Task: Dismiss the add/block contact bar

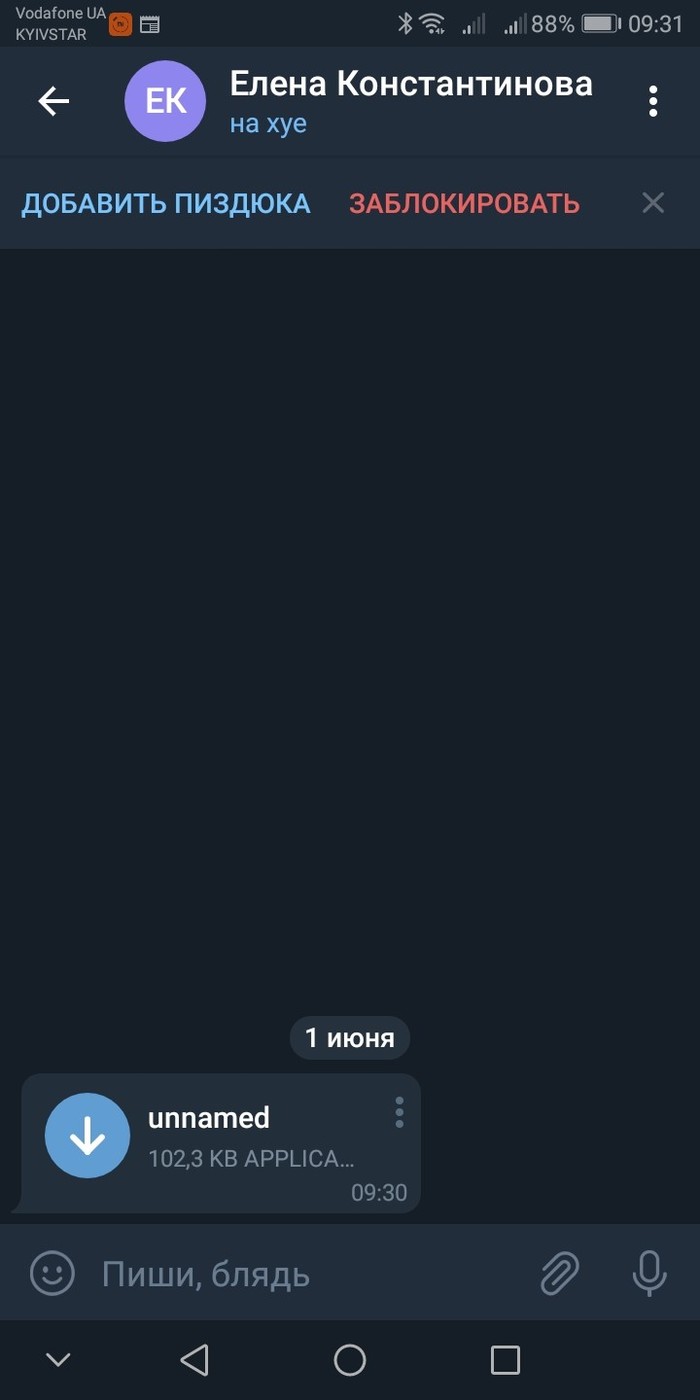Action: tap(653, 203)
